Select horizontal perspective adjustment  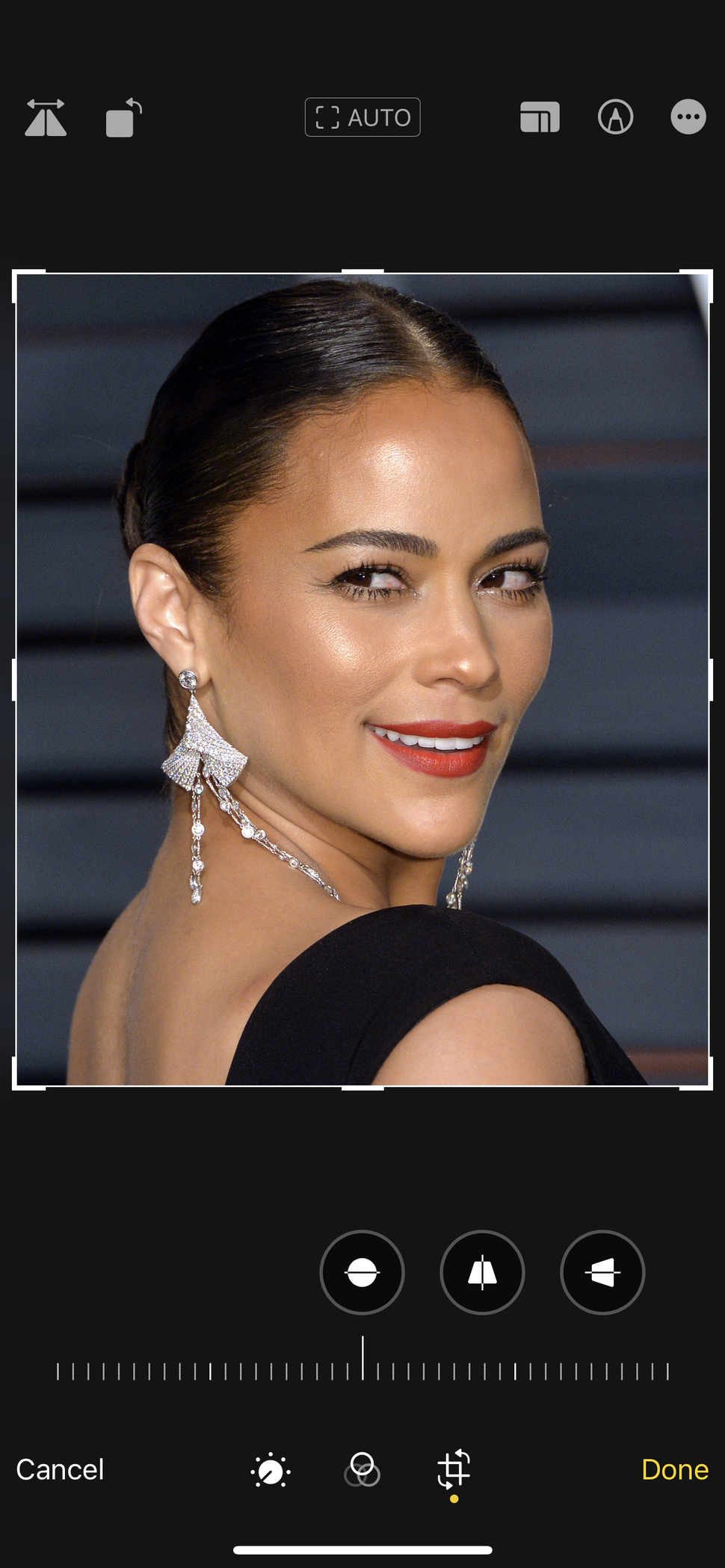[602, 1271]
